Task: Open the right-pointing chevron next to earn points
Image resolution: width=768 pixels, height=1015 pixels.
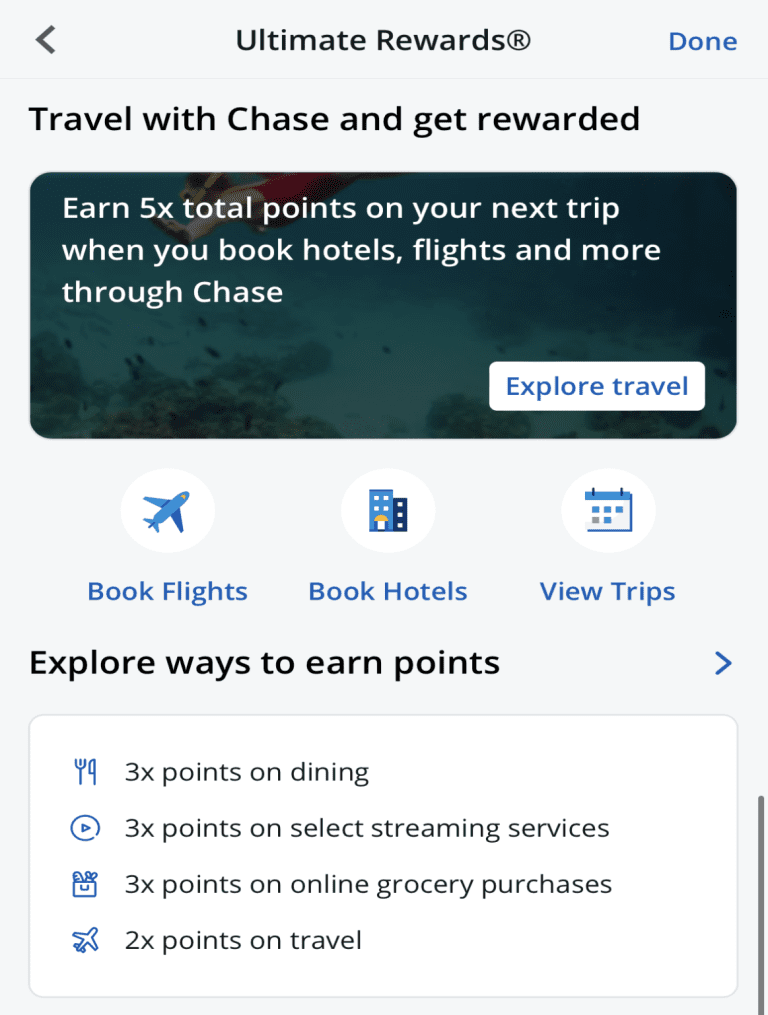Action: (722, 662)
